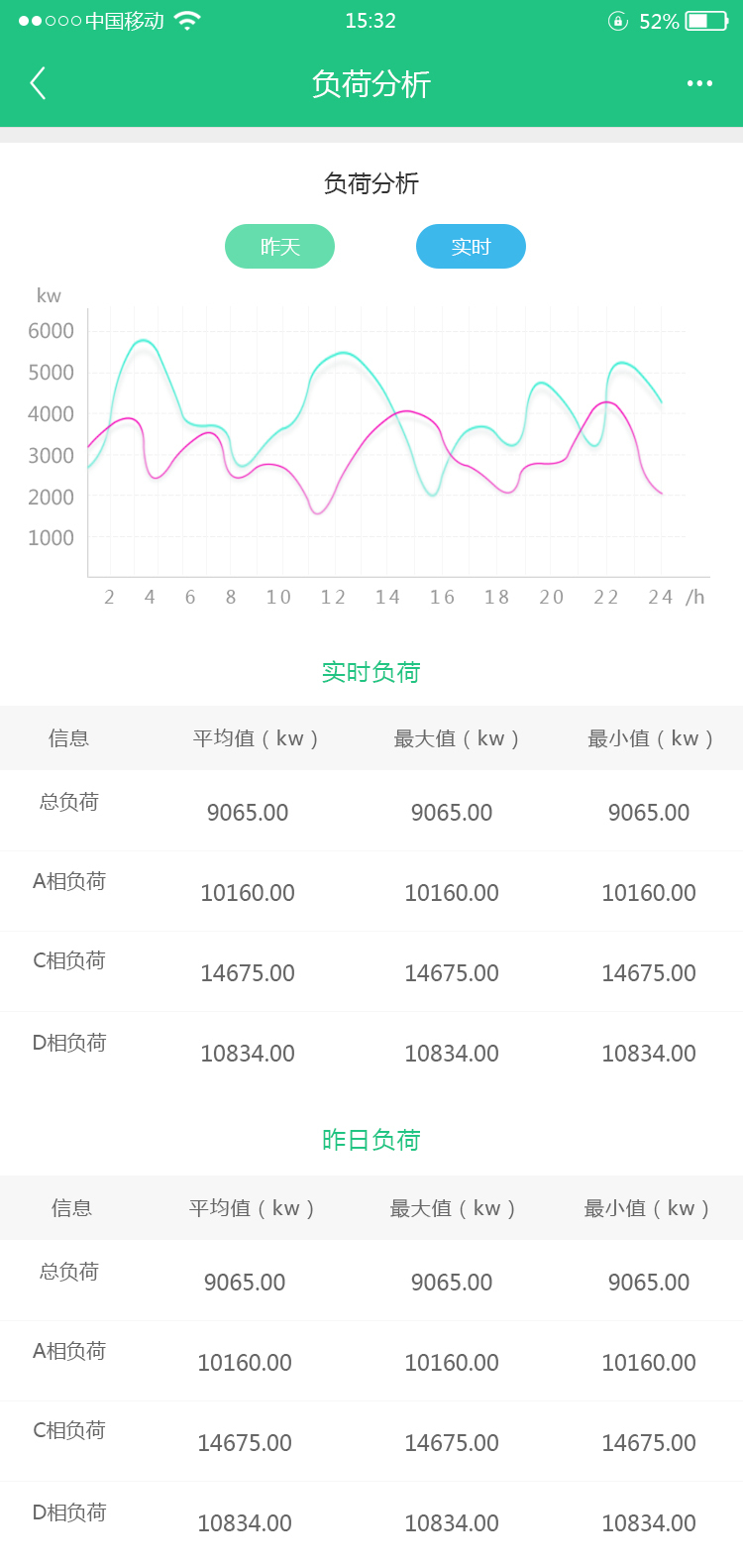Tap the 24 hour mark on the x-axis

click(x=661, y=597)
